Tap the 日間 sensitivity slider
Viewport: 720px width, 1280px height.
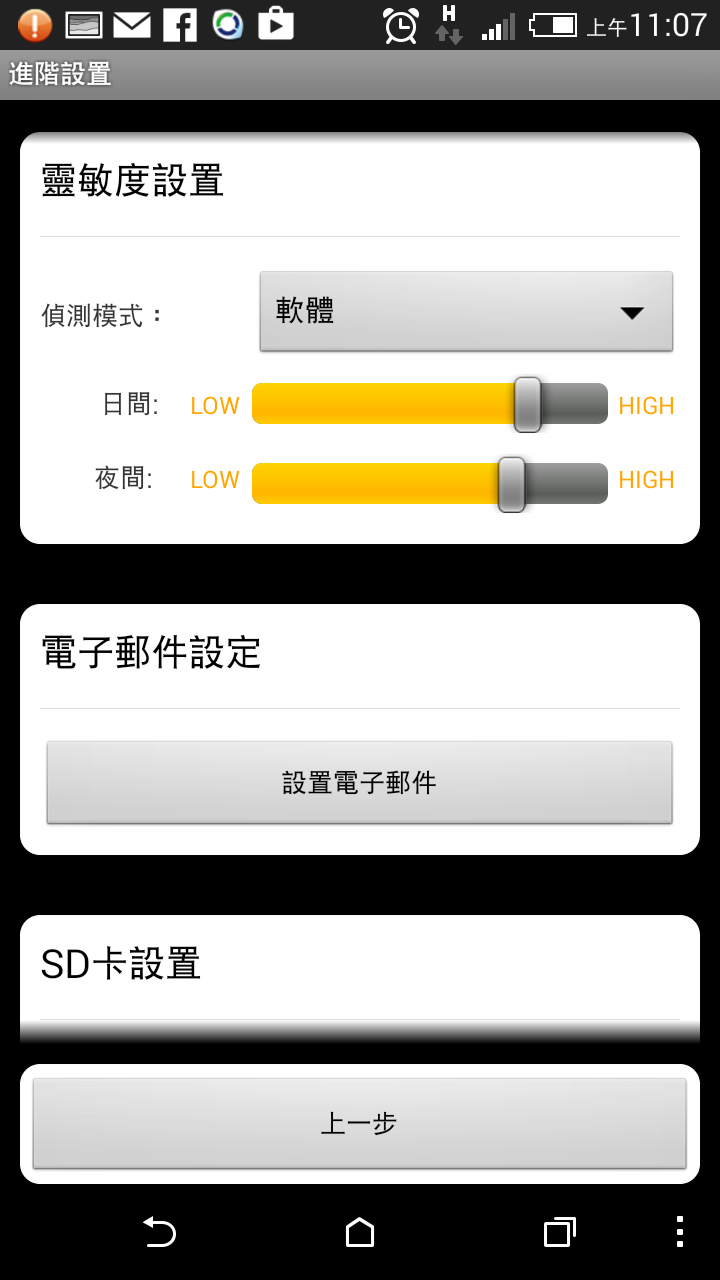tap(430, 404)
